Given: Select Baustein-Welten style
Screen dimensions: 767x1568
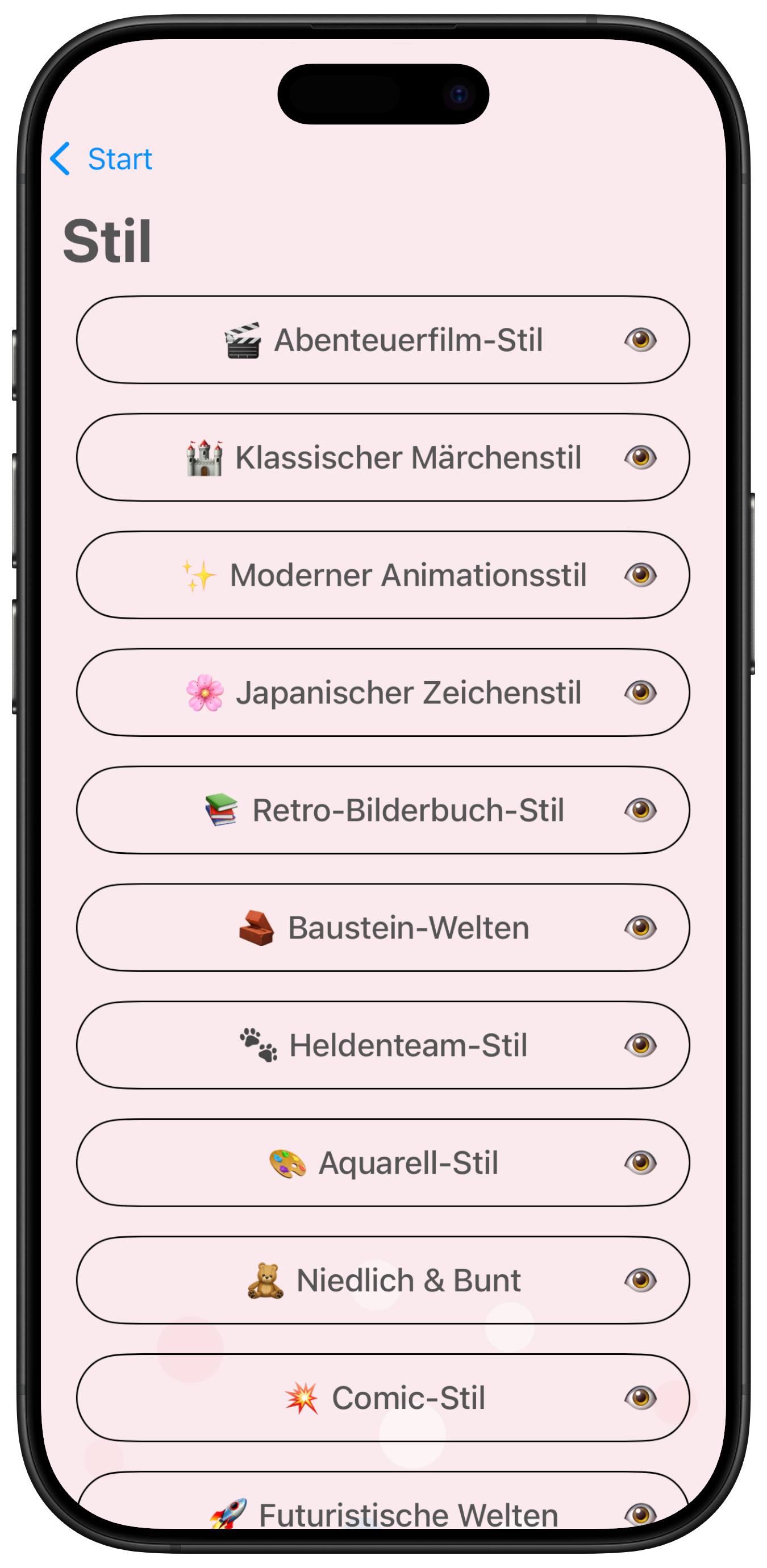Looking at the screenshot, I should pyautogui.click(x=383, y=927).
